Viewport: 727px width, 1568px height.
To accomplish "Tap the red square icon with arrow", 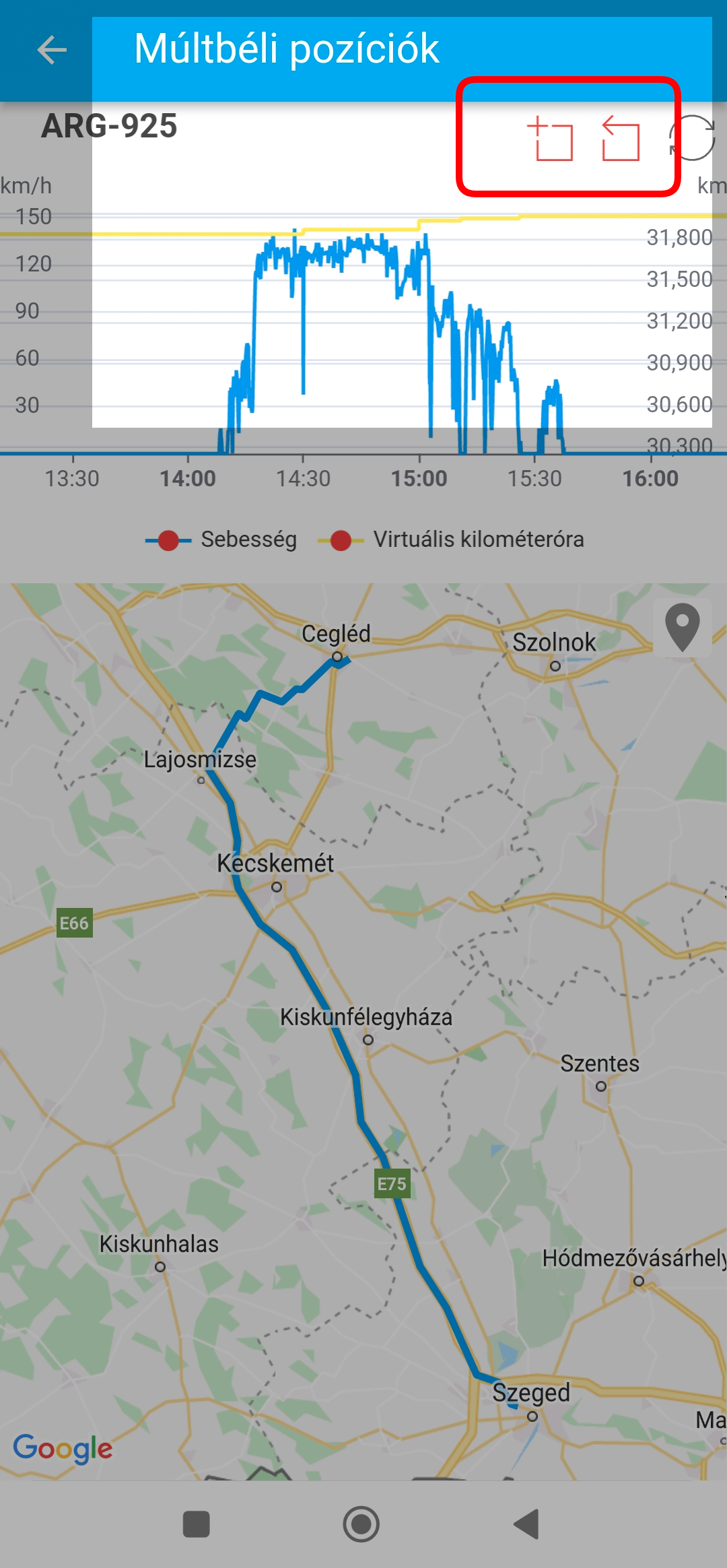I will (x=620, y=139).
